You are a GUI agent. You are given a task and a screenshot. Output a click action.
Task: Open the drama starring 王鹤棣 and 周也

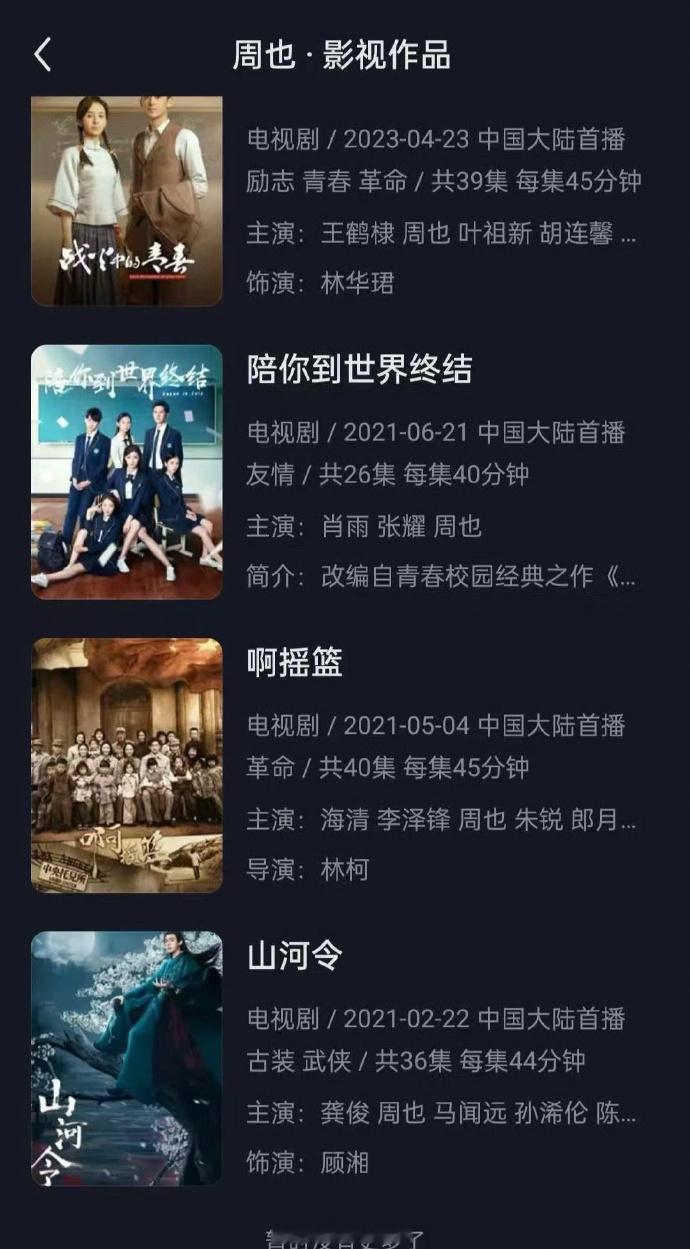click(345, 201)
